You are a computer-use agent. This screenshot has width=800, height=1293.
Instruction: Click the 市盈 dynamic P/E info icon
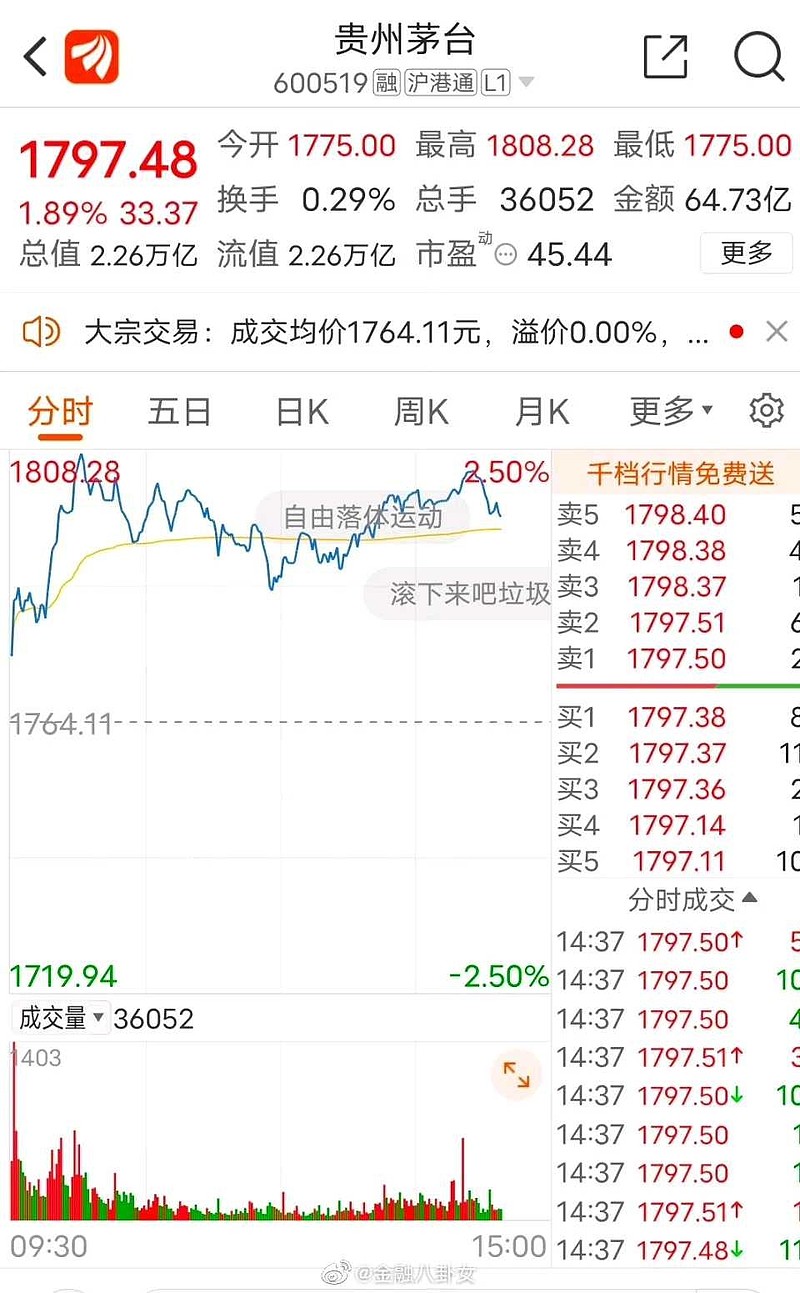505,256
